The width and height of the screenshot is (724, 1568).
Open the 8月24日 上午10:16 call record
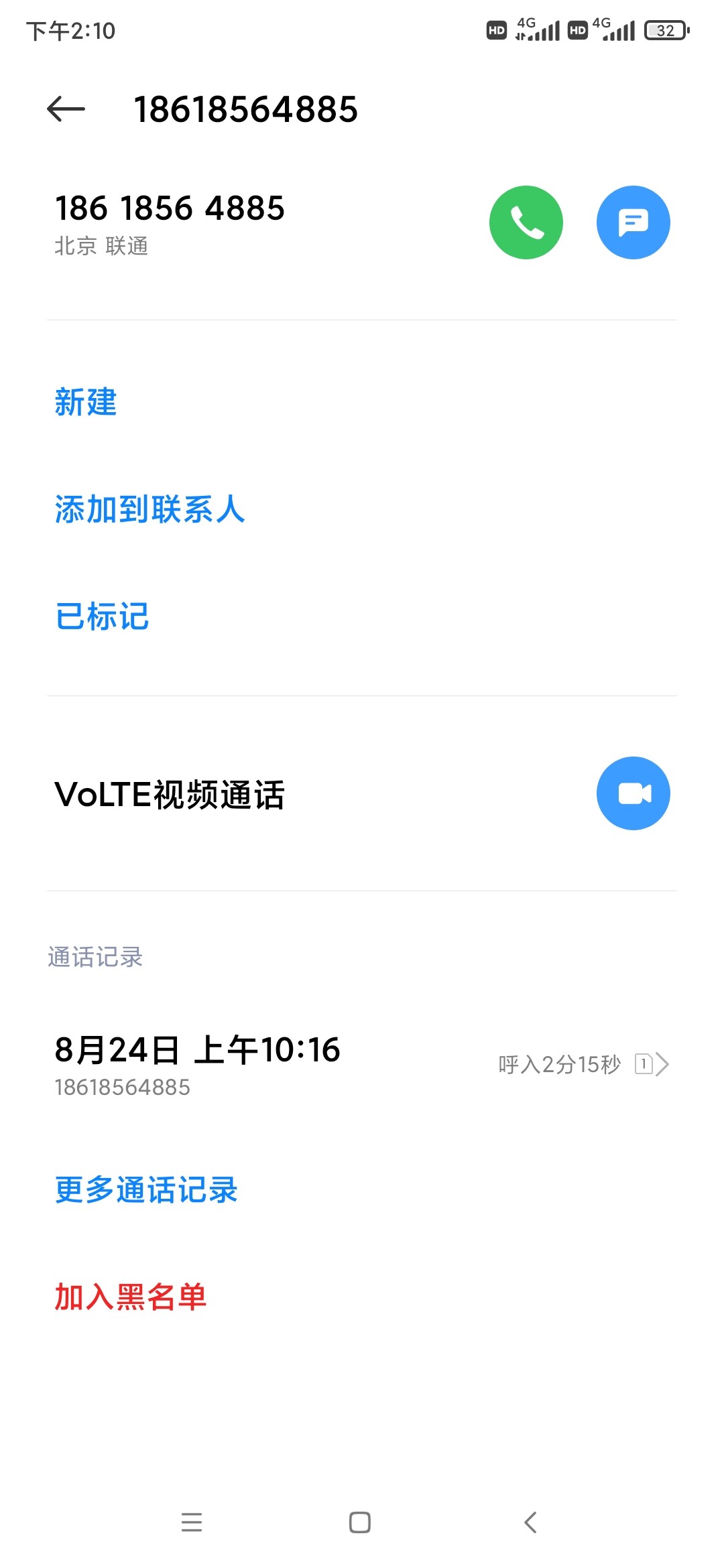click(362, 1064)
